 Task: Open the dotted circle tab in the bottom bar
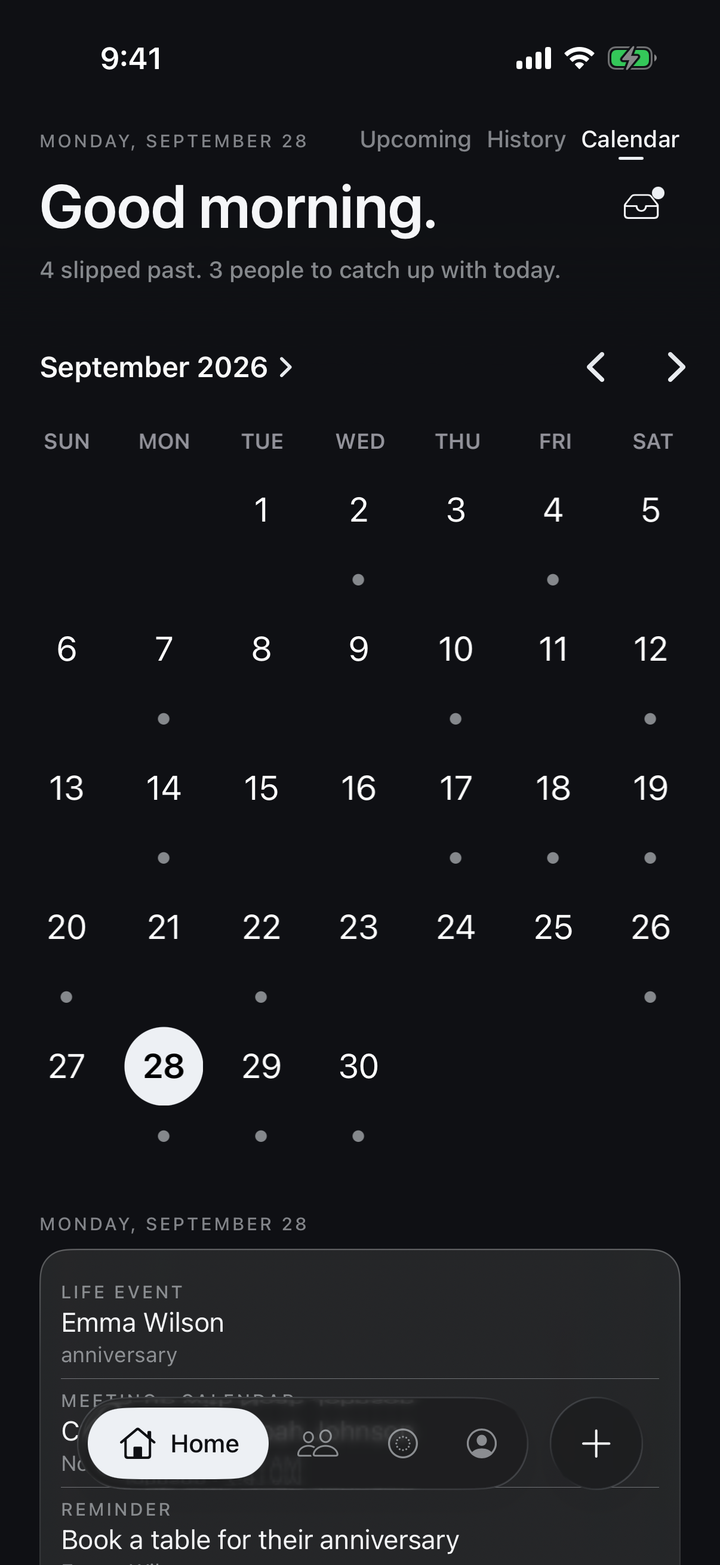(x=402, y=1443)
